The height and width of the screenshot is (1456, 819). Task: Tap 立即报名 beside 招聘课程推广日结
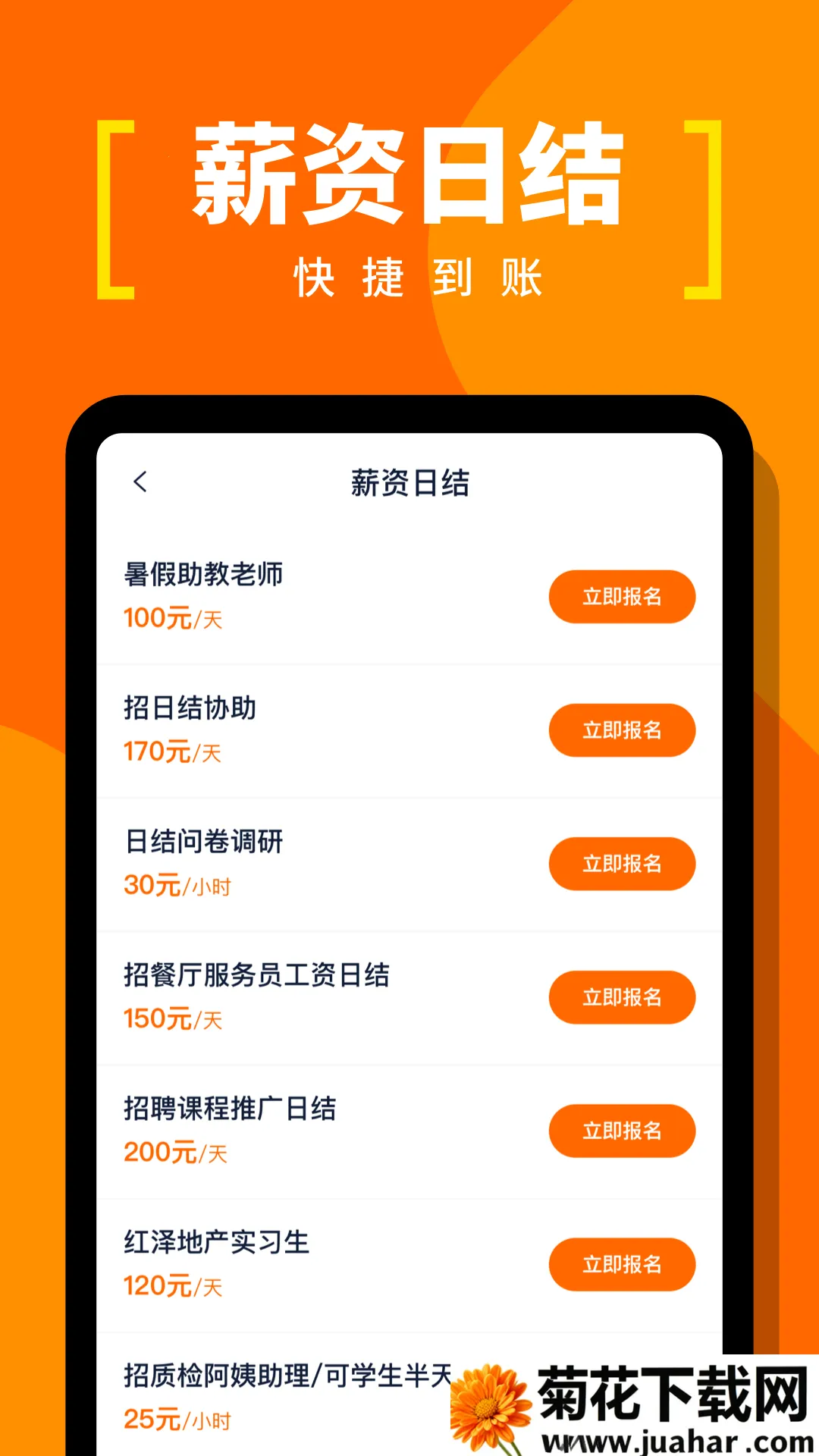(621, 1131)
